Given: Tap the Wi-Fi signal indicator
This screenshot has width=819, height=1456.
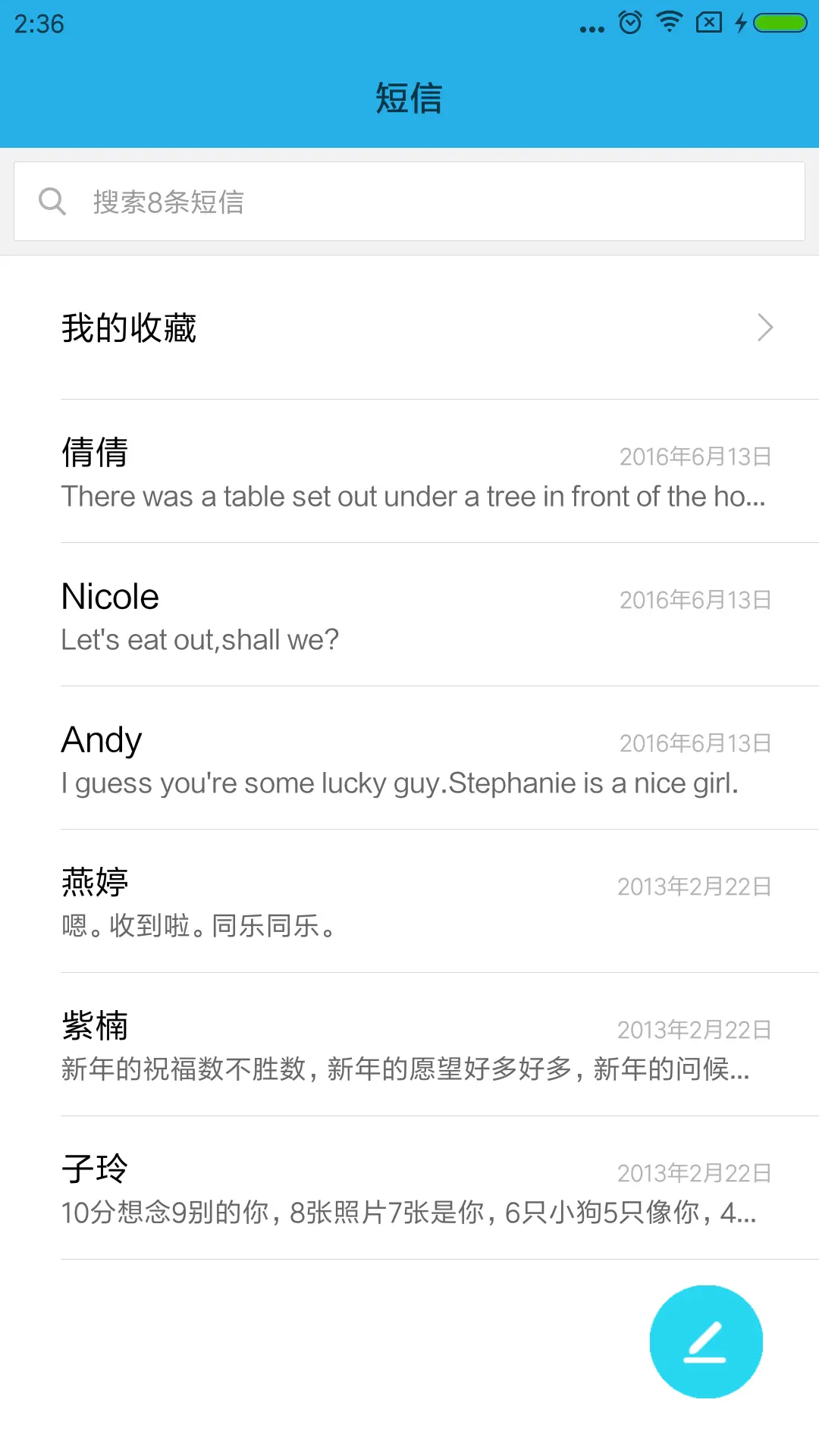Looking at the screenshot, I should [x=669, y=23].
